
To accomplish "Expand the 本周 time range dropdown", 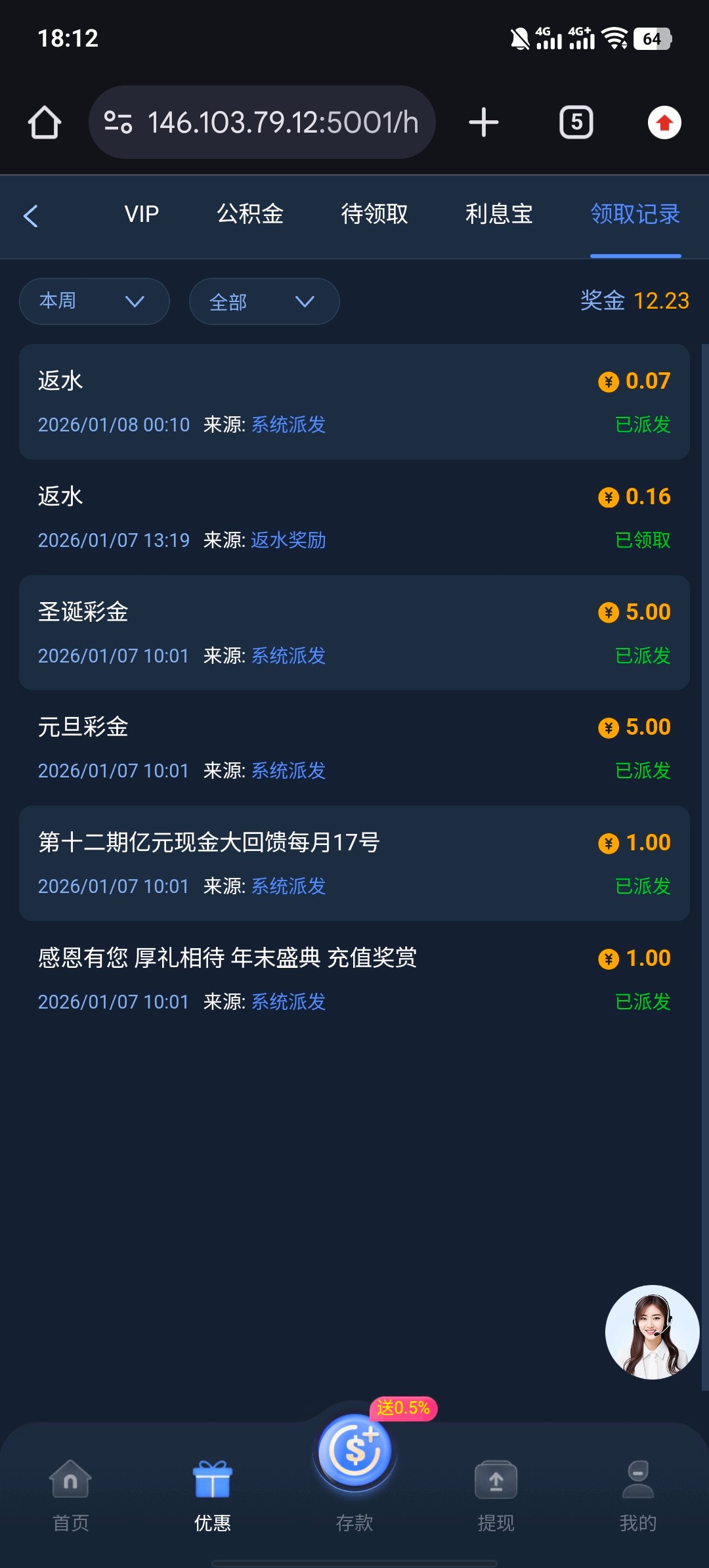I will (95, 301).
